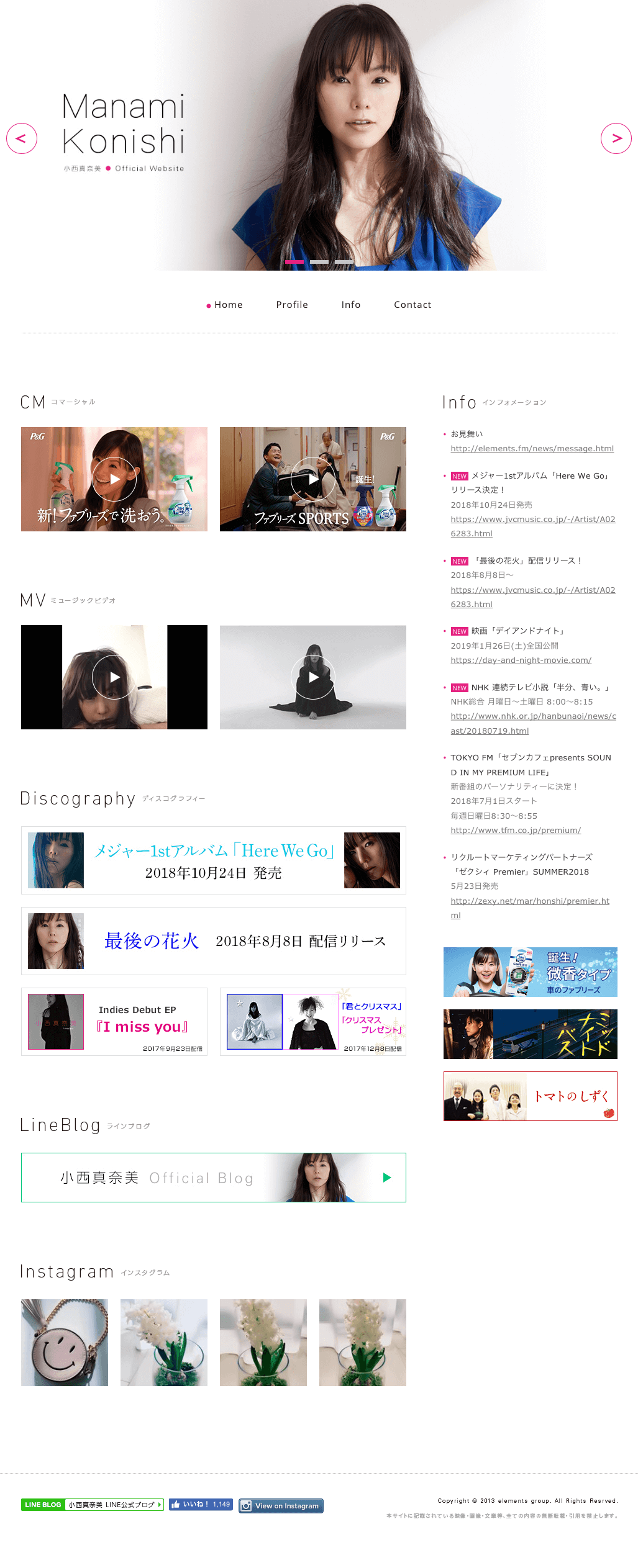Image resolution: width=638 pixels, height=1568 pixels.
Task: View the I miss you Indies Debut EP
Action: point(114,1022)
